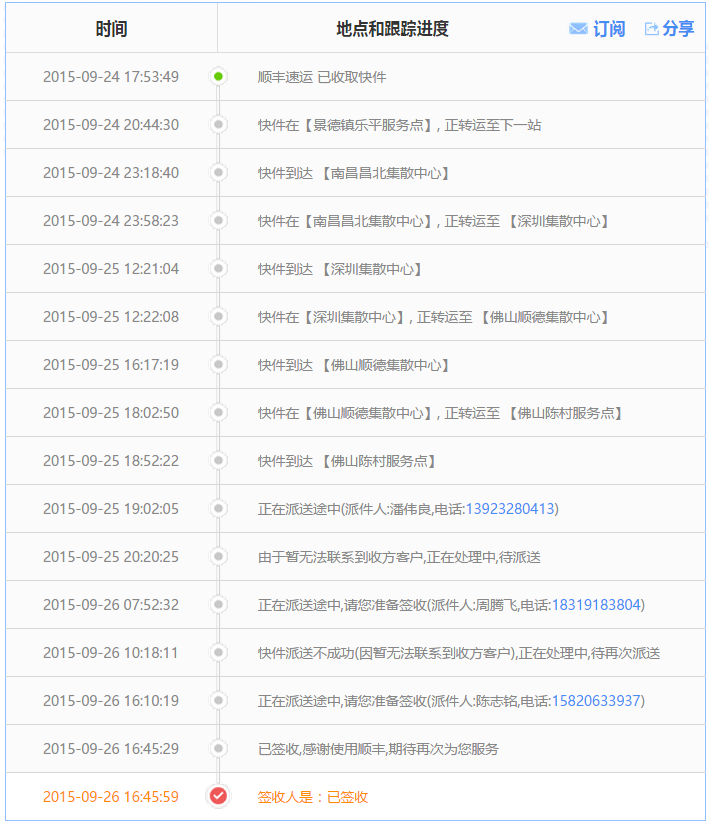Screen dimensions: 709x833
Task: Tap 订阅 to subscribe to tracking updates
Action: [x=598, y=29]
